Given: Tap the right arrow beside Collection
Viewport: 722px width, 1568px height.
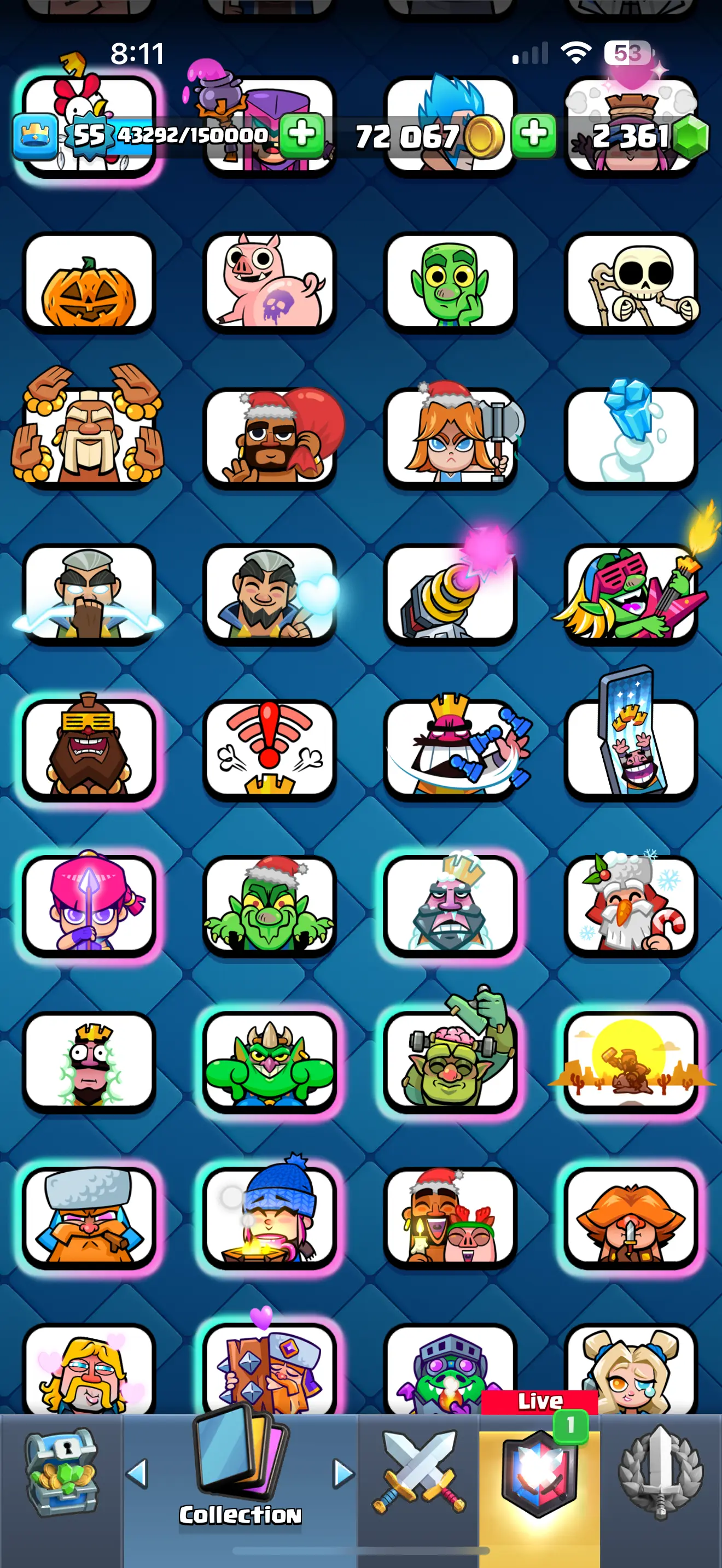Looking at the screenshot, I should pyautogui.click(x=343, y=1473).
